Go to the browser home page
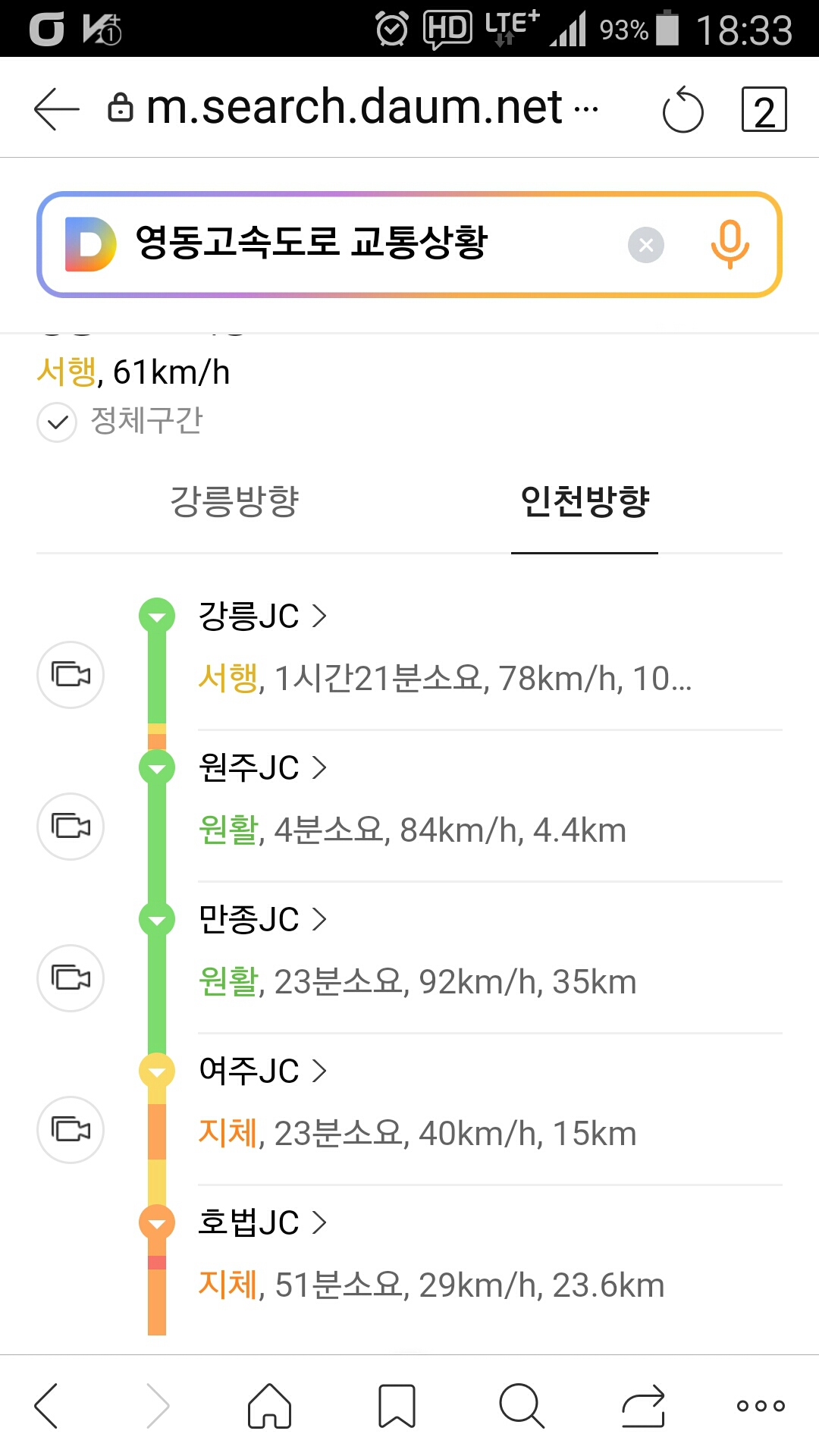The height and width of the screenshot is (1456, 819). tap(269, 1405)
